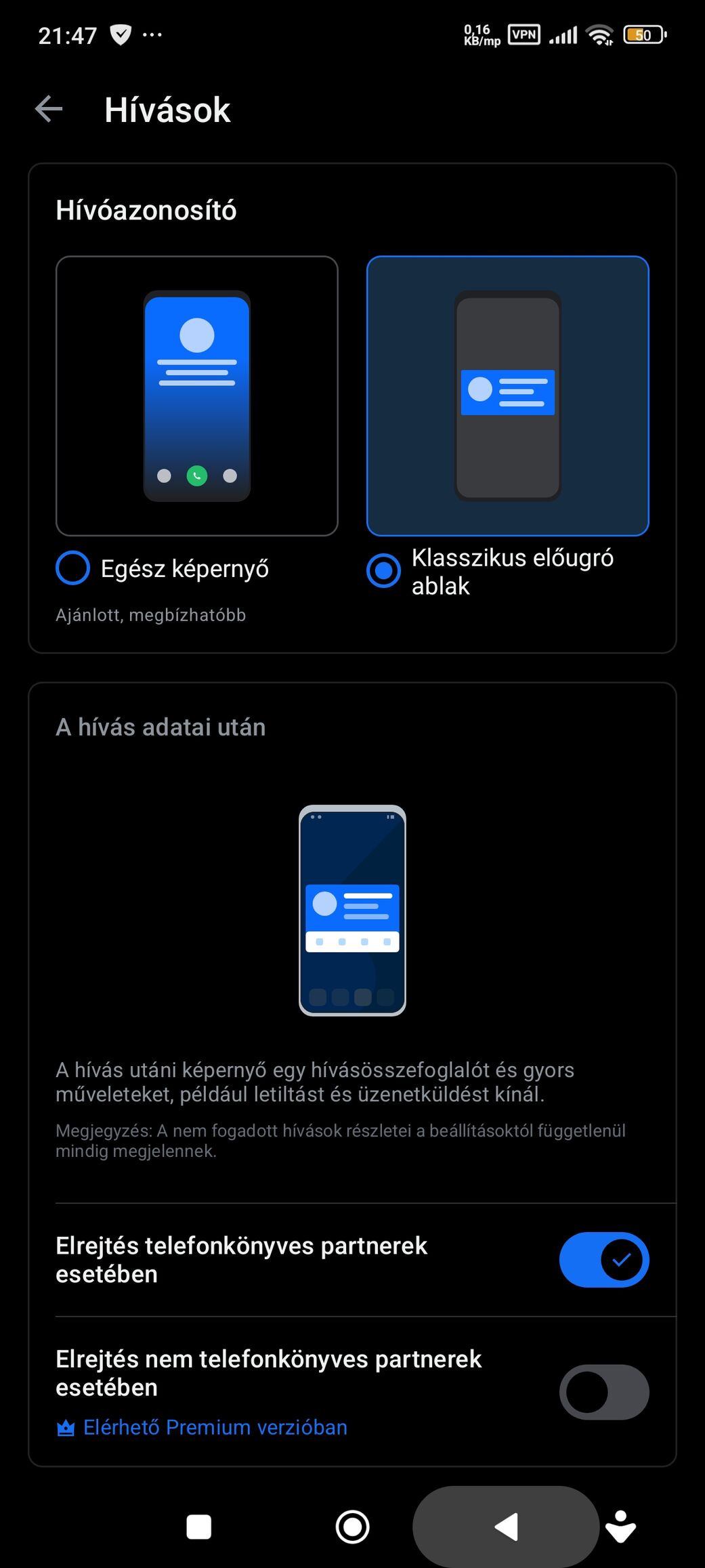Select the Egész képernyő radio button
Image resolution: width=705 pixels, height=1568 pixels.
(x=73, y=568)
